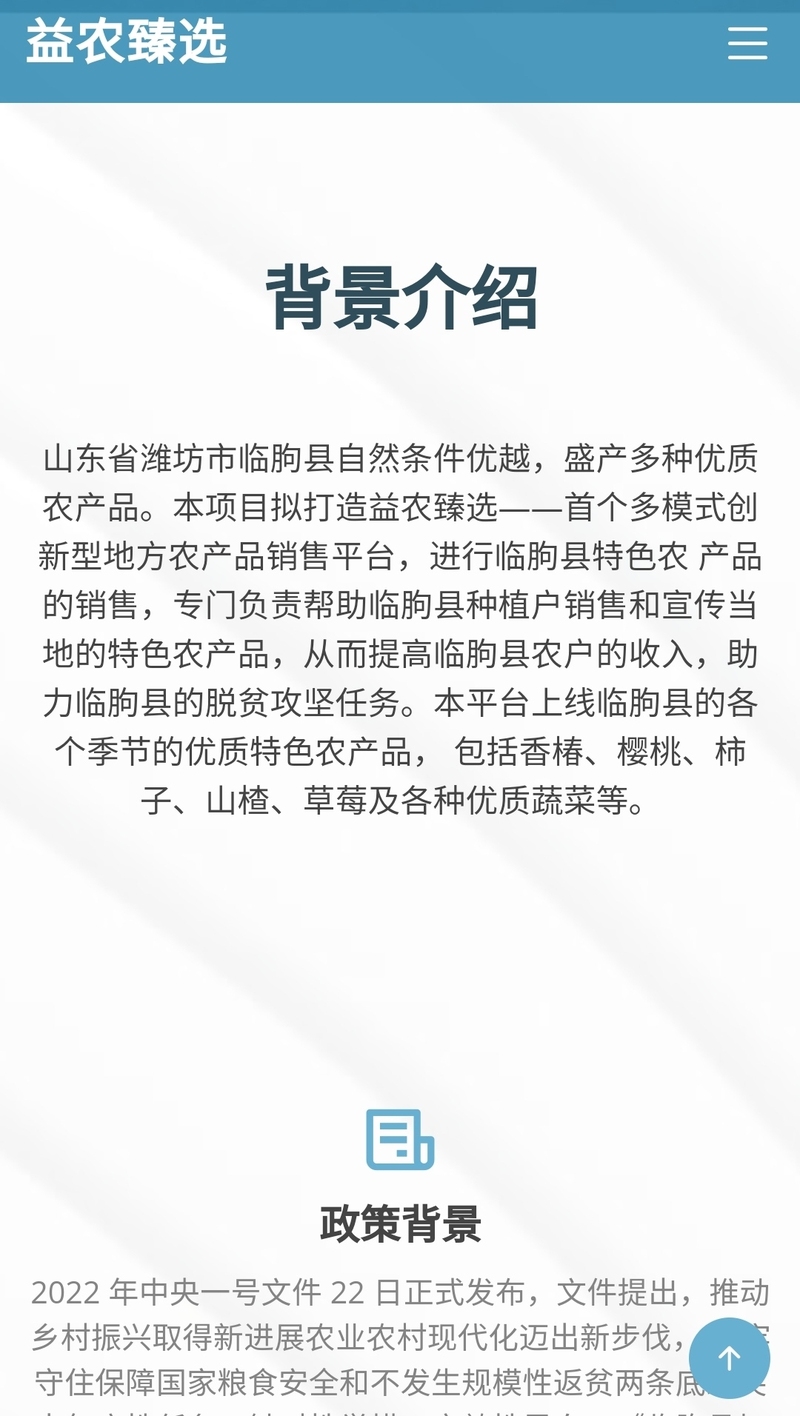This screenshot has height=1416, width=800.
Task: Open the 益农臻选 site title link
Action: (x=127, y=43)
